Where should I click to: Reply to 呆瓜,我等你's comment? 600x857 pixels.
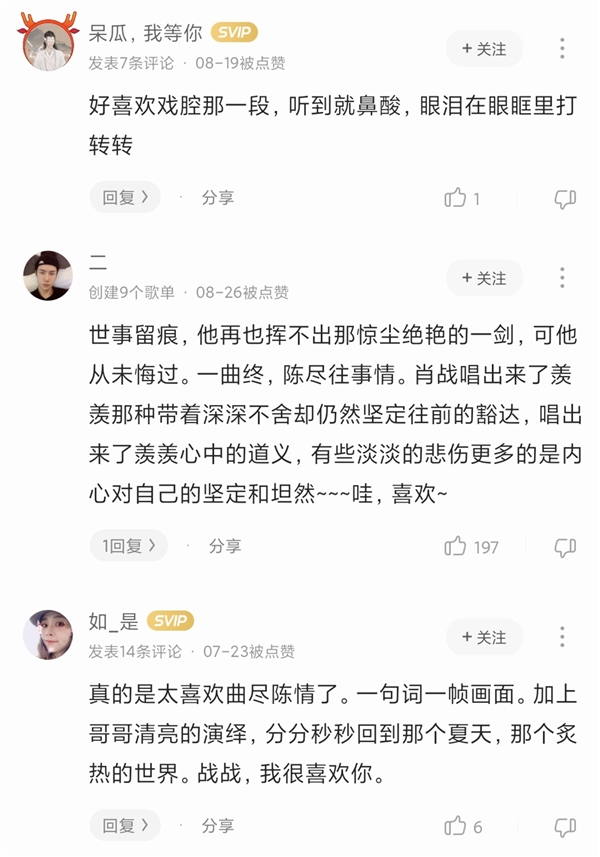(x=125, y=198)
